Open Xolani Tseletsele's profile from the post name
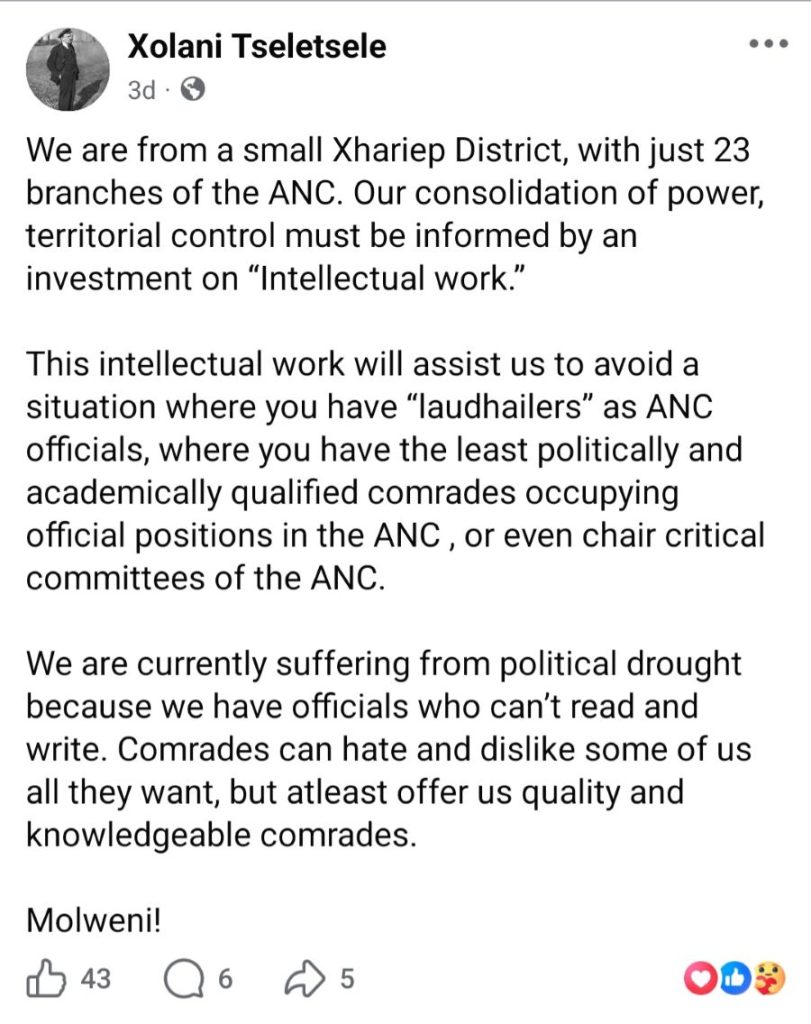Screen dimensions: 811x1024 [256, 46]
